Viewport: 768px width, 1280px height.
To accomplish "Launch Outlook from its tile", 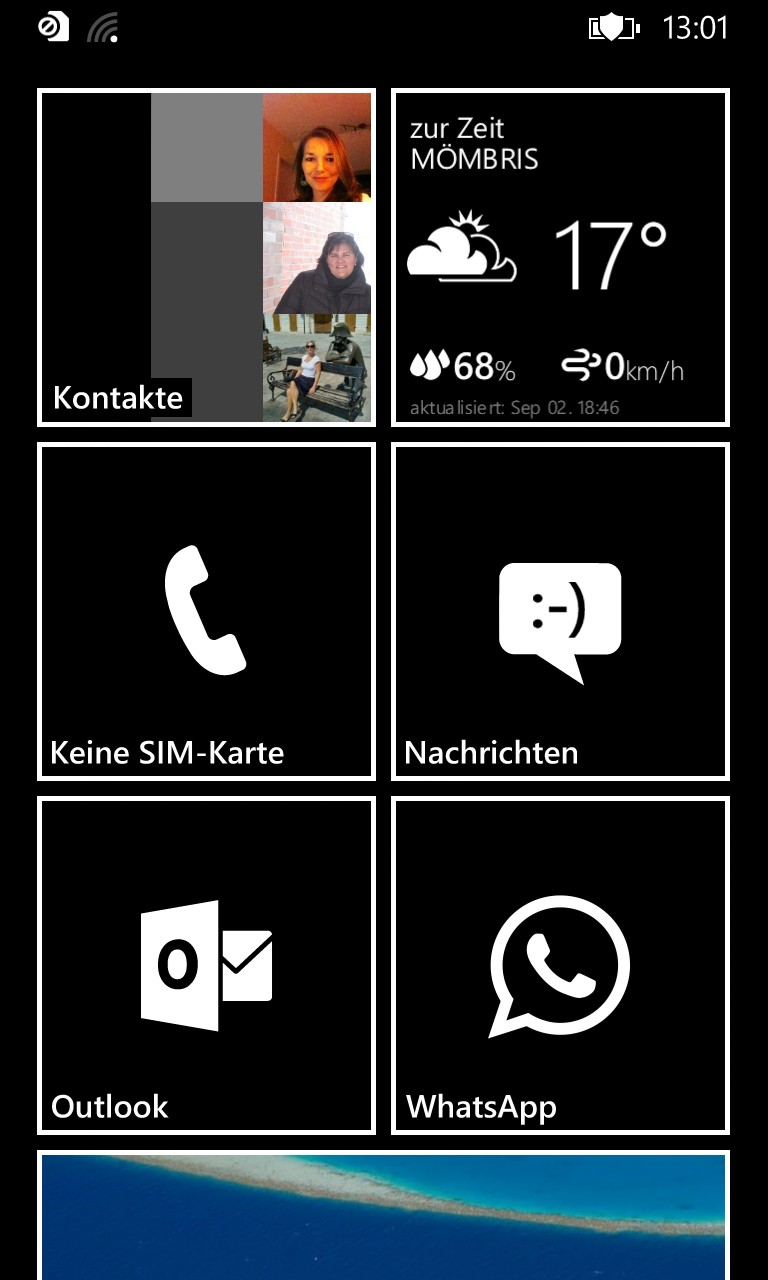I will pos(206,965).
